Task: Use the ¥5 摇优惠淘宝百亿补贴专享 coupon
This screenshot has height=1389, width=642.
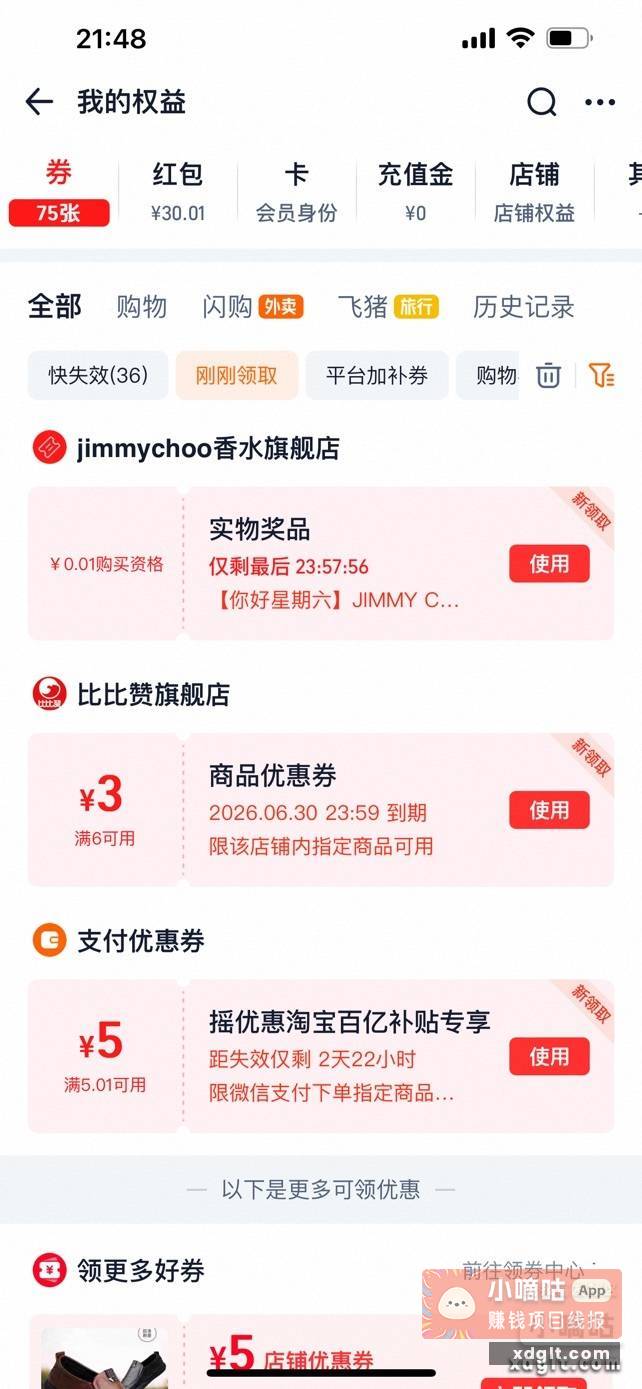Action: click(549, 1056)
